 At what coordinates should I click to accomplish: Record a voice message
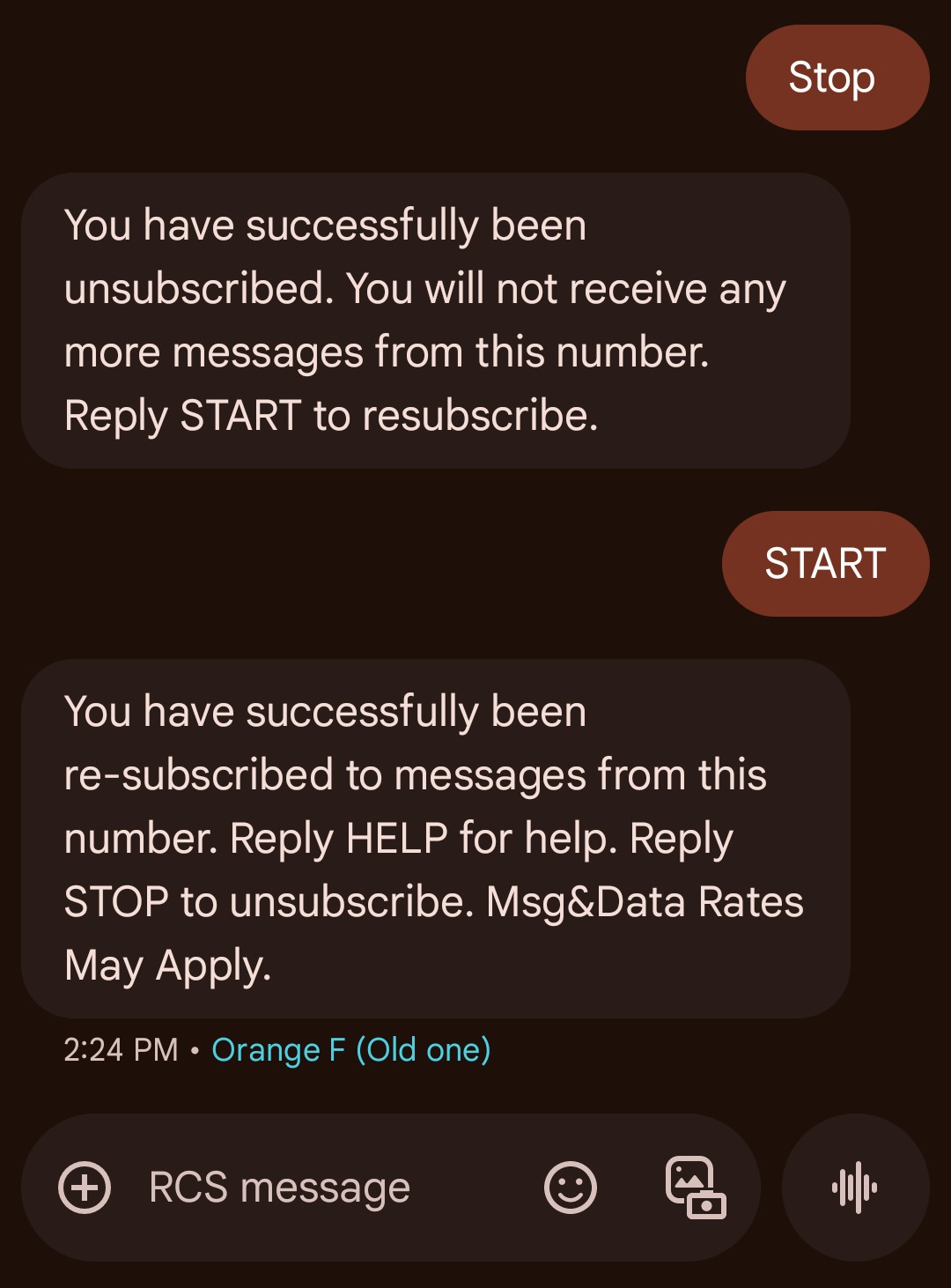(x=854, y=1188)
